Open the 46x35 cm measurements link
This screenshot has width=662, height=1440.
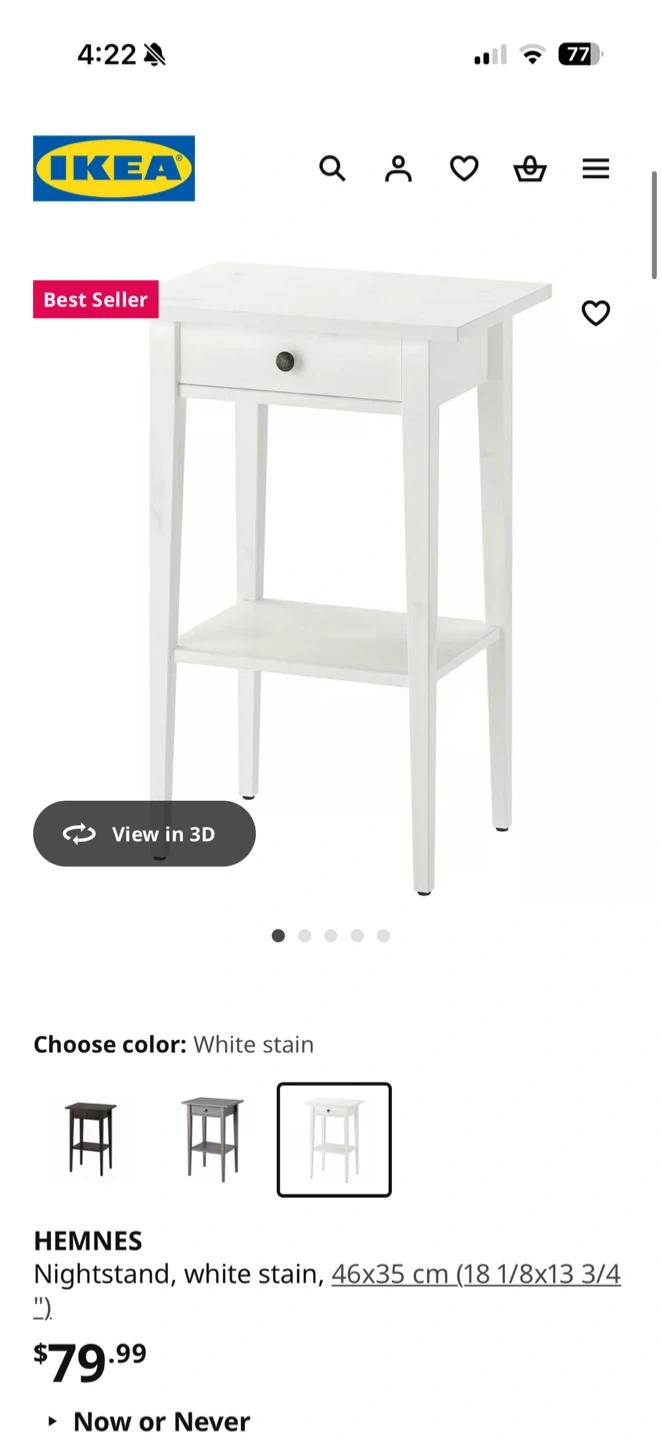coord(476,1275)
